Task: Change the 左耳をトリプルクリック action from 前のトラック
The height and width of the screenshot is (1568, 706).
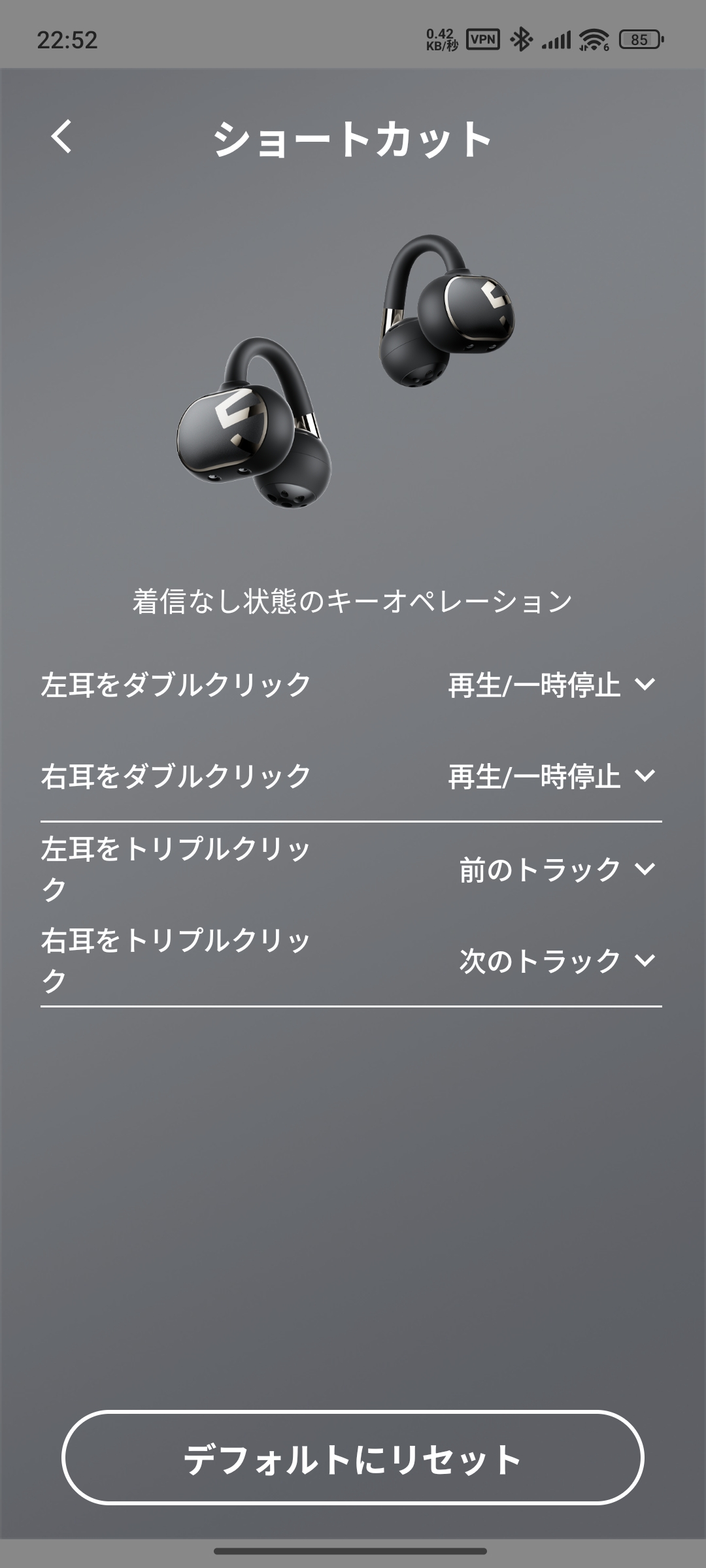Action: tap(557, 869)
